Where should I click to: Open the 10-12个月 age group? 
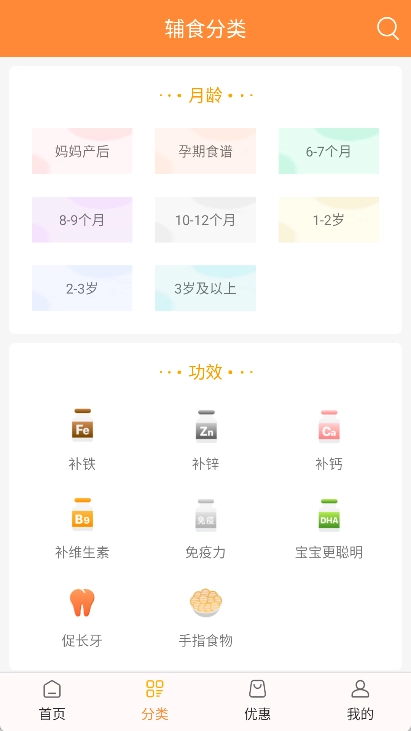click(205, 220)
